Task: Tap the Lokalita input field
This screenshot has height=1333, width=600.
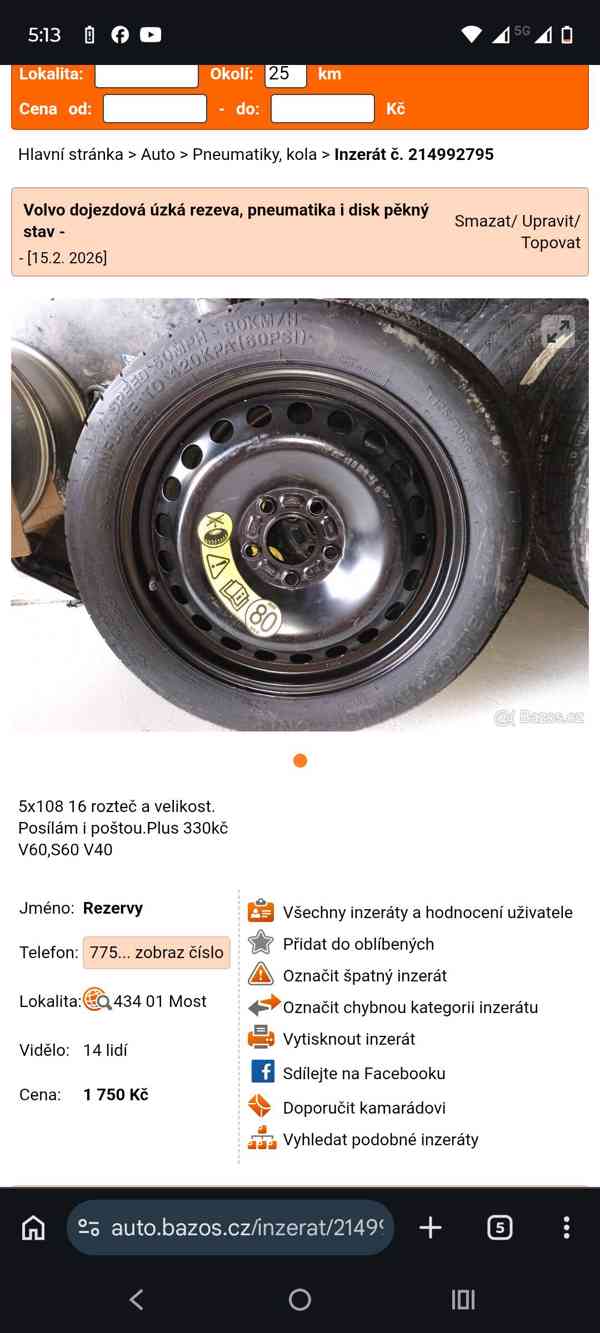Action: point(146,74)
